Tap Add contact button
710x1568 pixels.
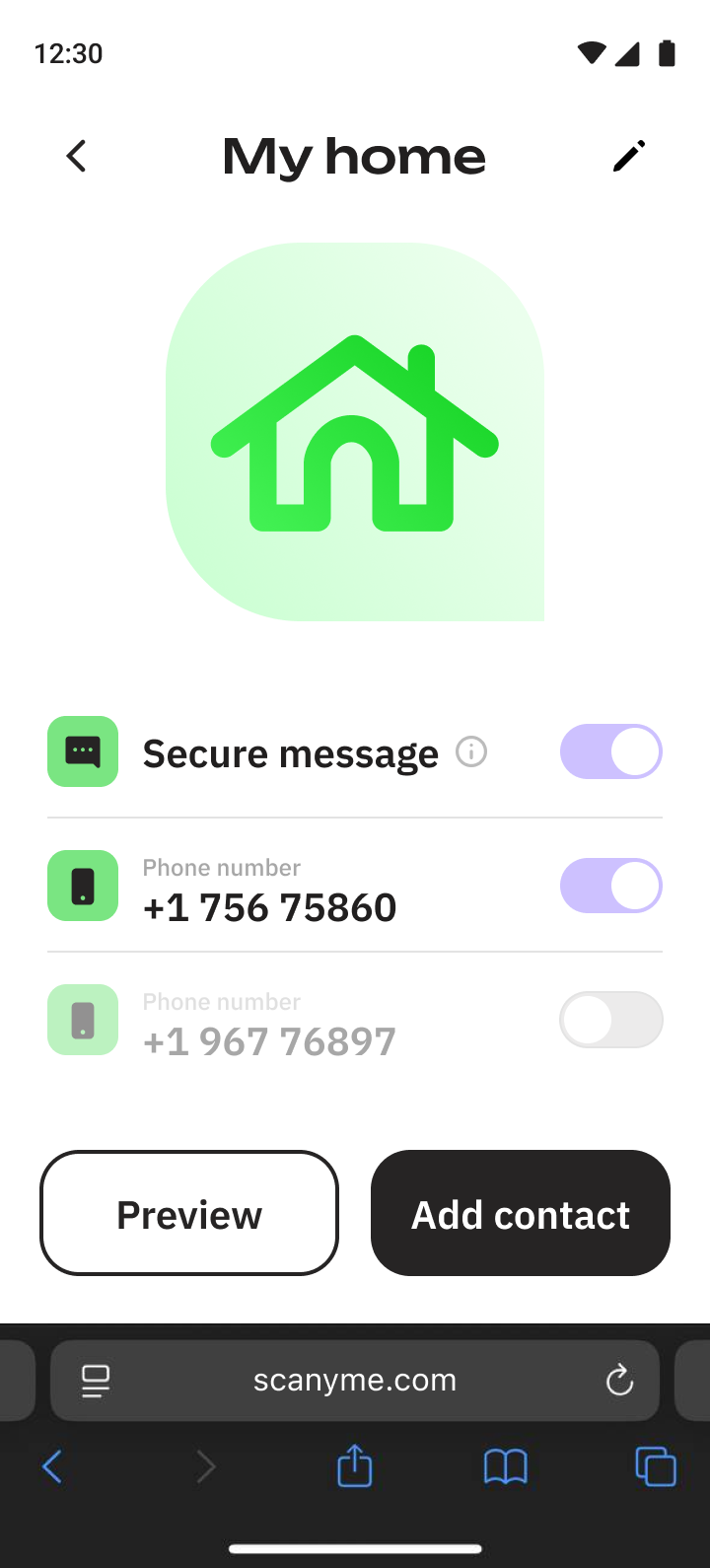(521, 1213)
